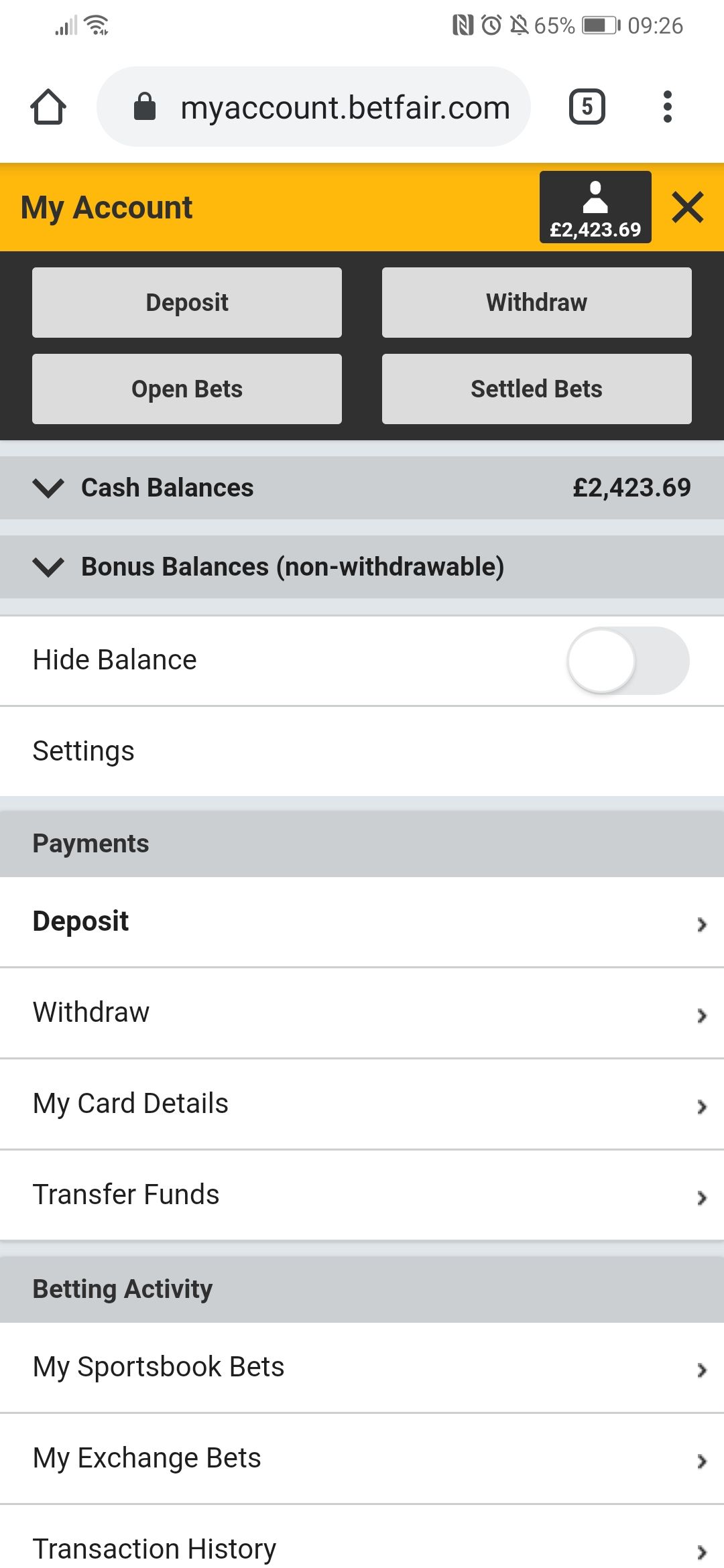This screenshot has height=1568, width=724.
Task: Click the padlock icon in address bar
Action: (x=145, y=106)
